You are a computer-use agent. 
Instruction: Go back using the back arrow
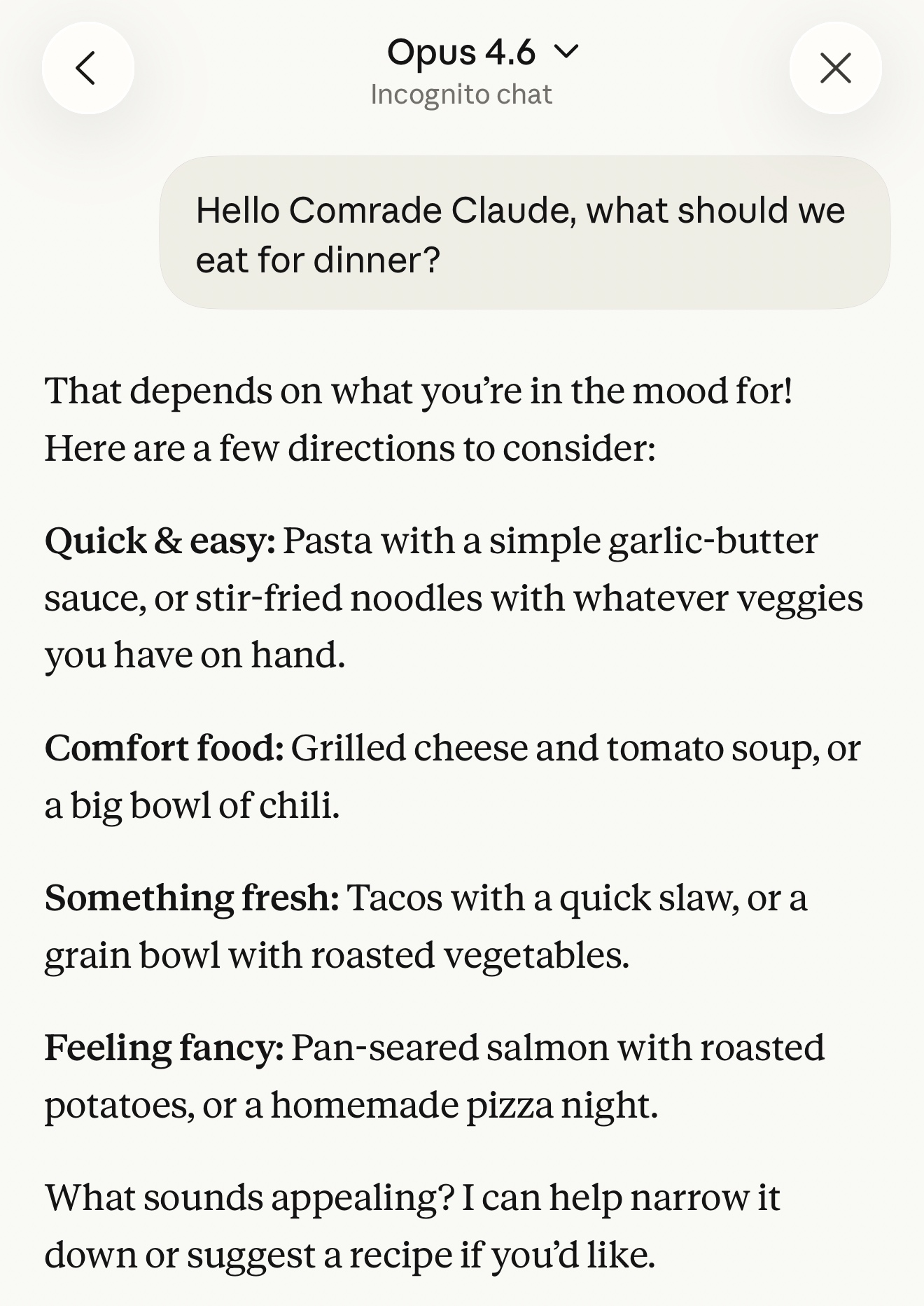87,68
